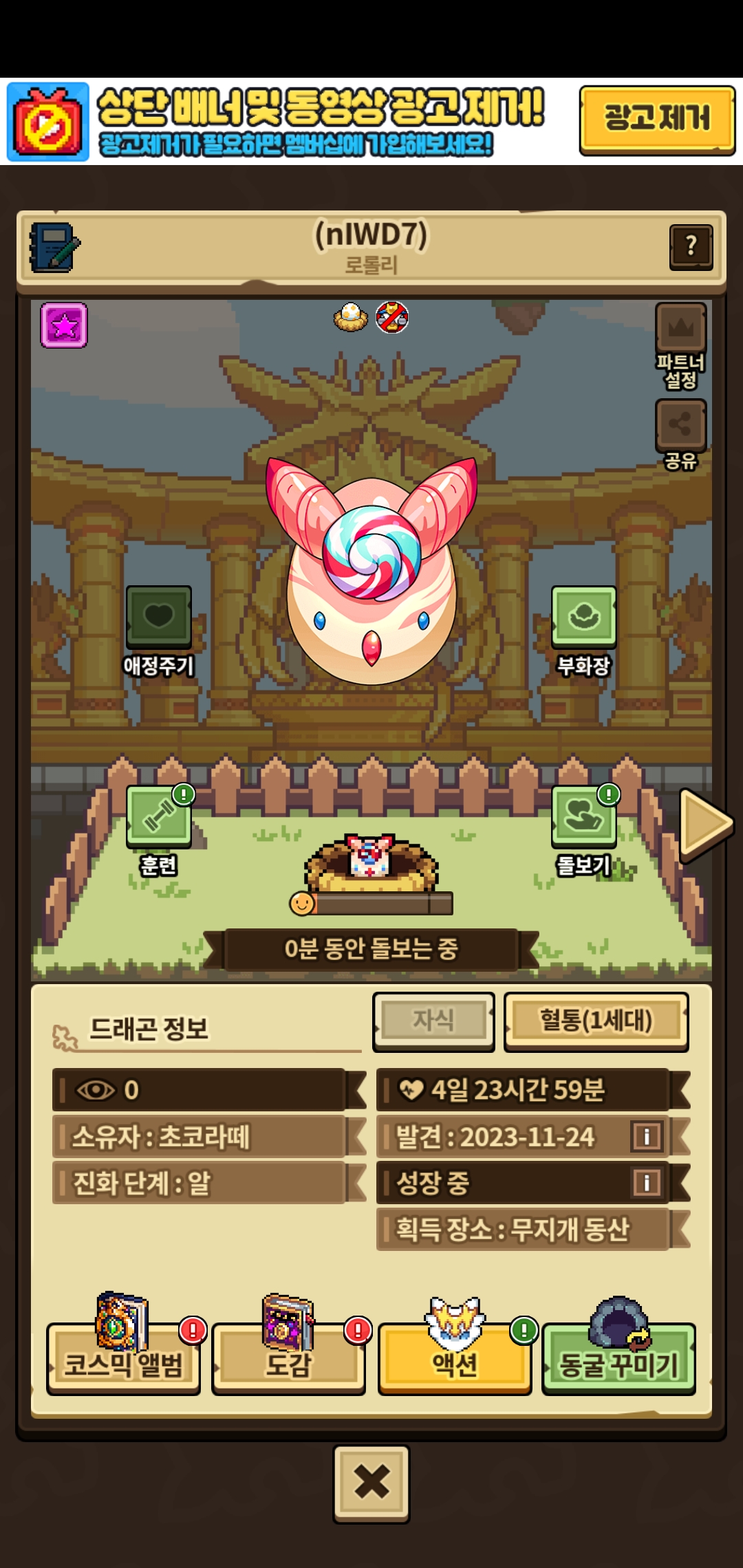743x1568 pixels.
Task: Open the notebook edit icon
Action: (x=54, y=247)
